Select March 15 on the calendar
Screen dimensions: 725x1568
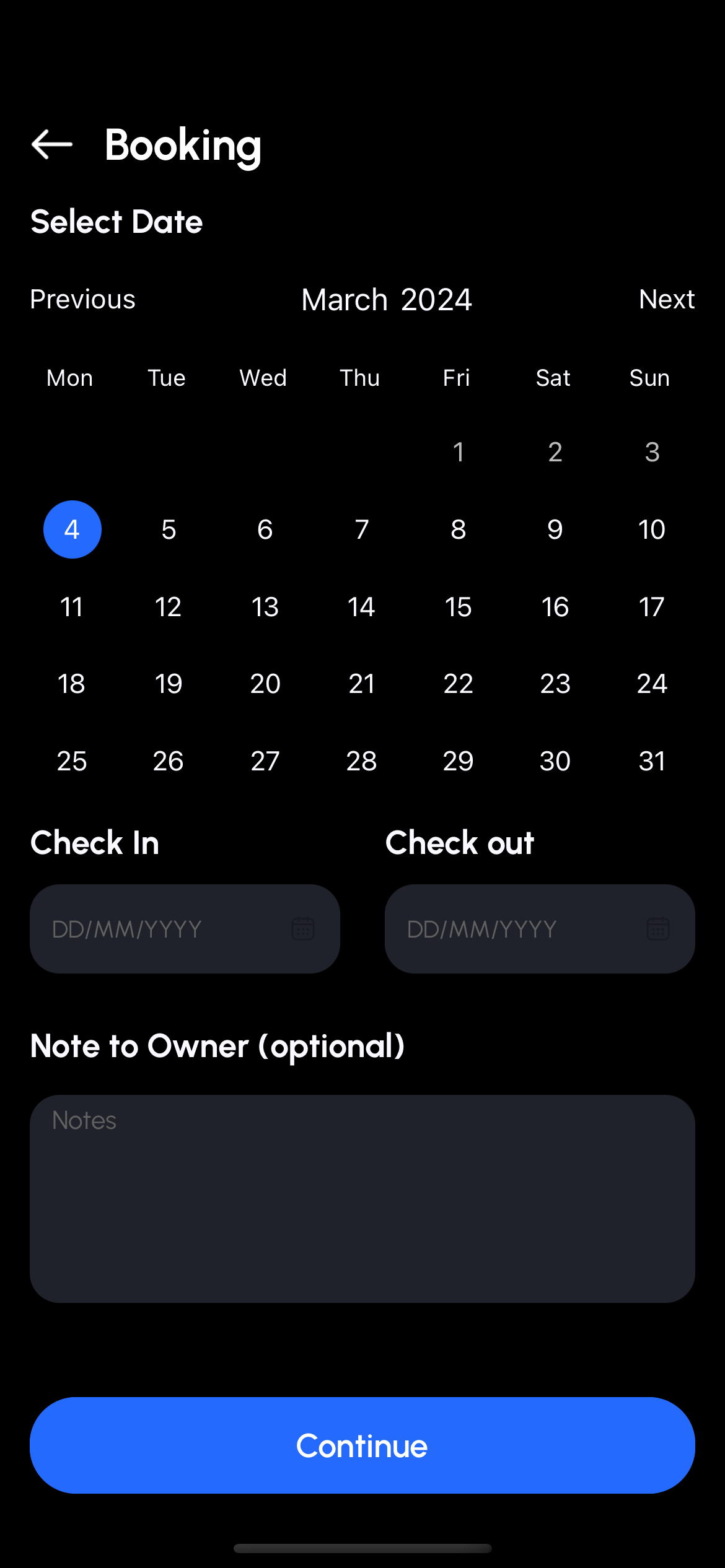click(458, 607)
